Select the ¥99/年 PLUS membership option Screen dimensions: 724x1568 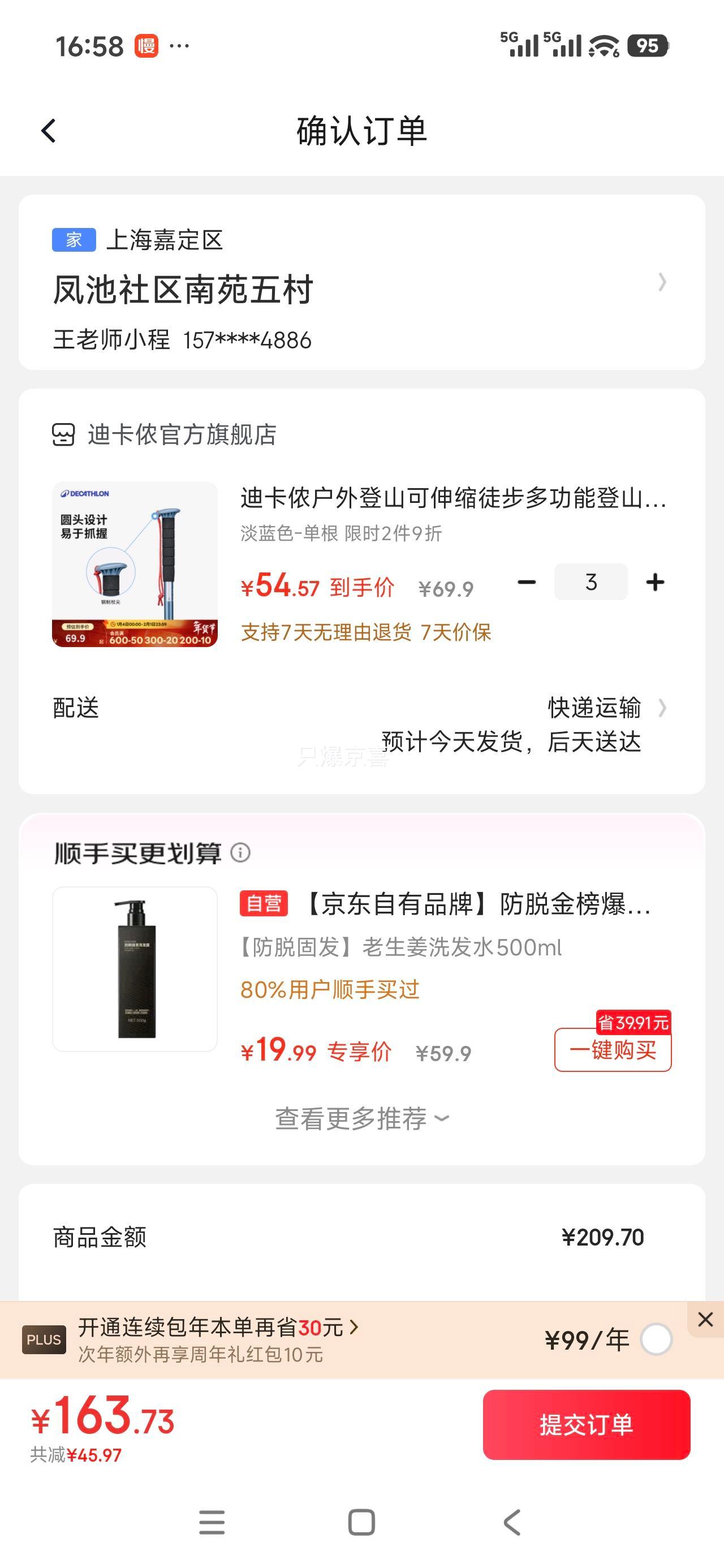pos(656,1339)
